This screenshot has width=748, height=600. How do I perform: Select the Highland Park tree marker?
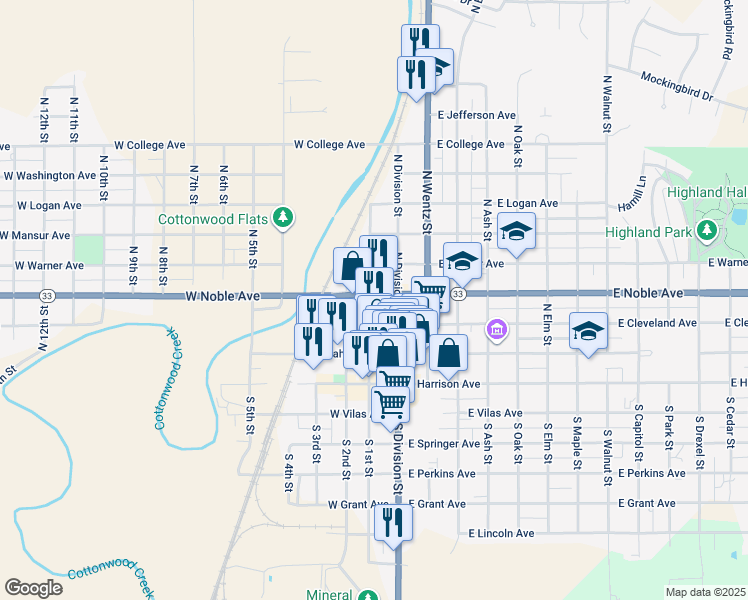pyautogui.click(x=710, y=232)
